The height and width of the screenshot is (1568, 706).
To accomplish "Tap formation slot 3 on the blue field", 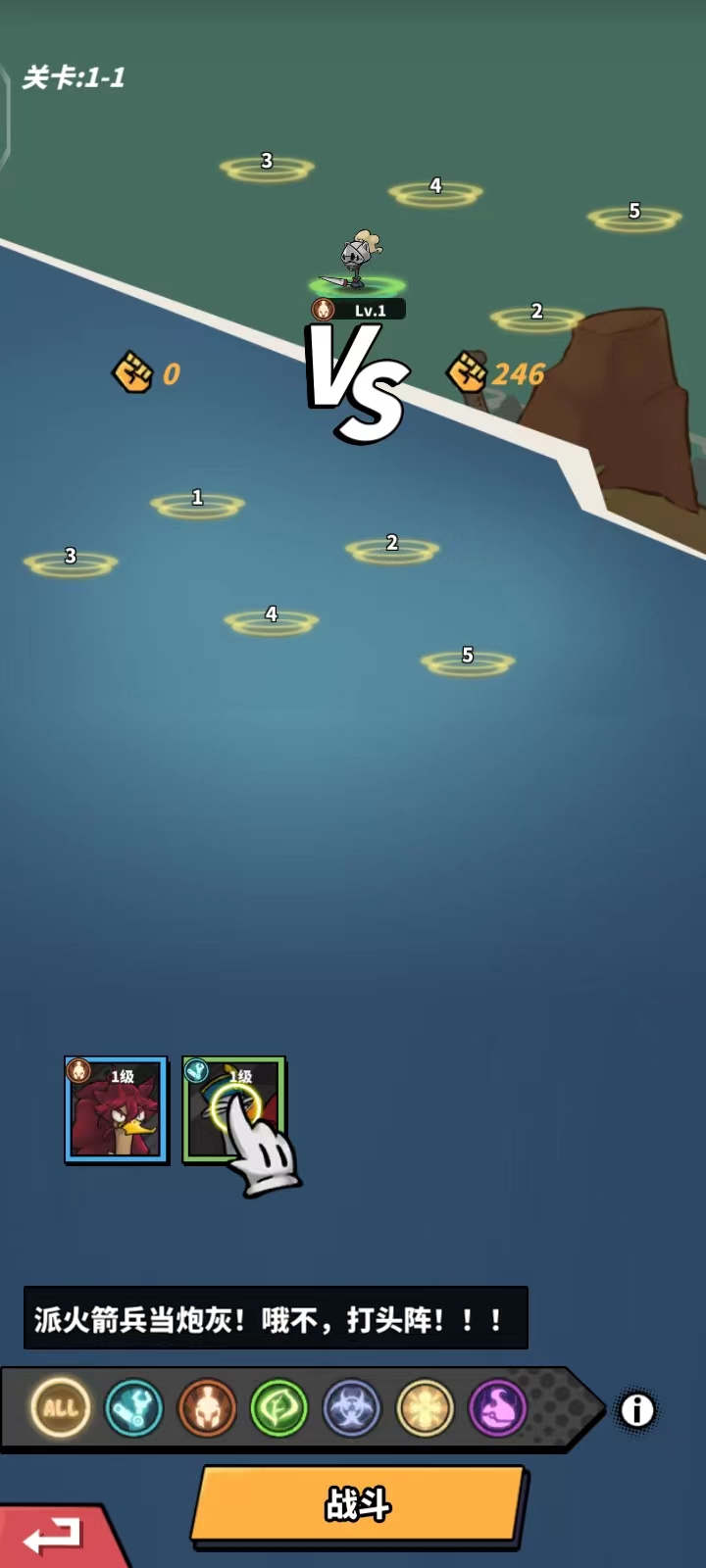I will pyautogui.click(x=71, y=563).
